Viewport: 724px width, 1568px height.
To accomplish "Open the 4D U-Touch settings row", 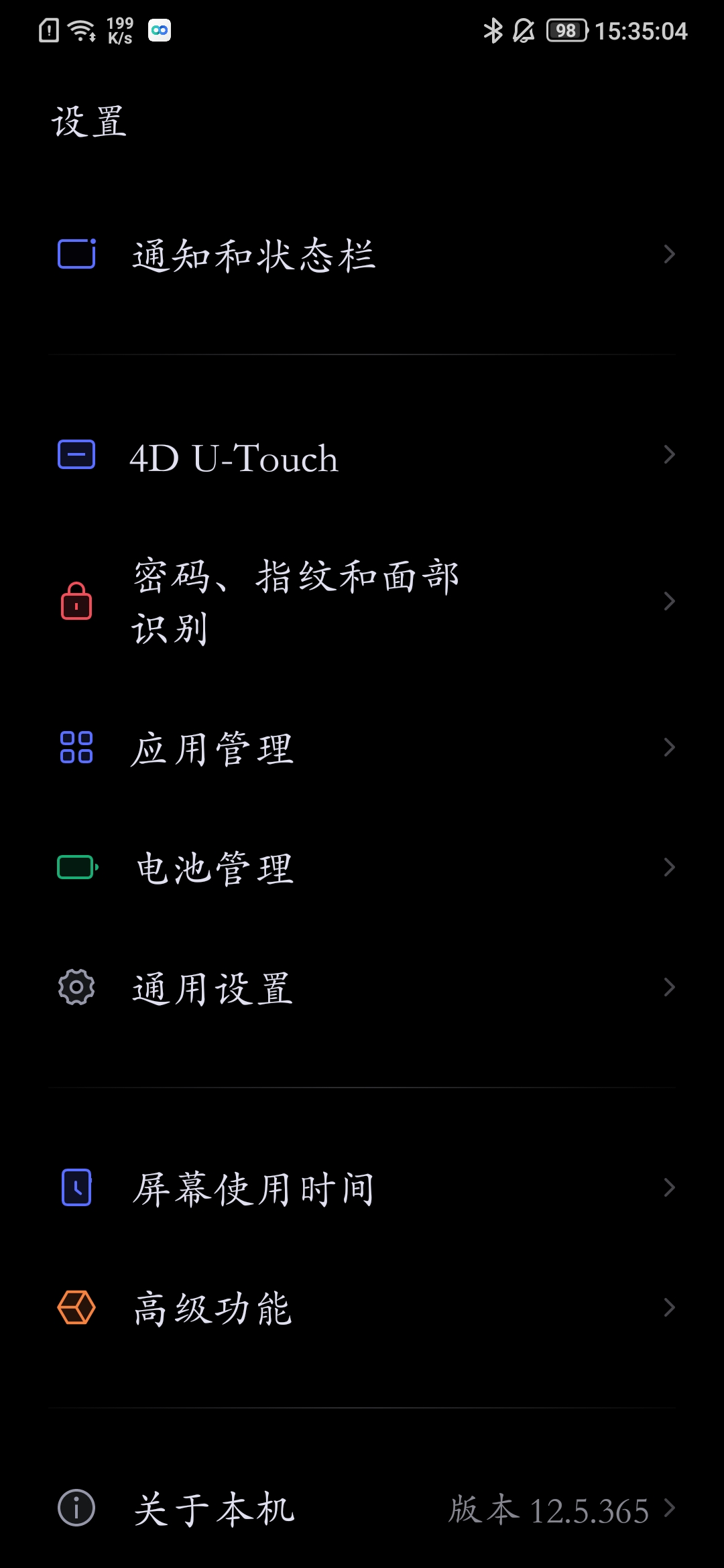I will (362, 456).
